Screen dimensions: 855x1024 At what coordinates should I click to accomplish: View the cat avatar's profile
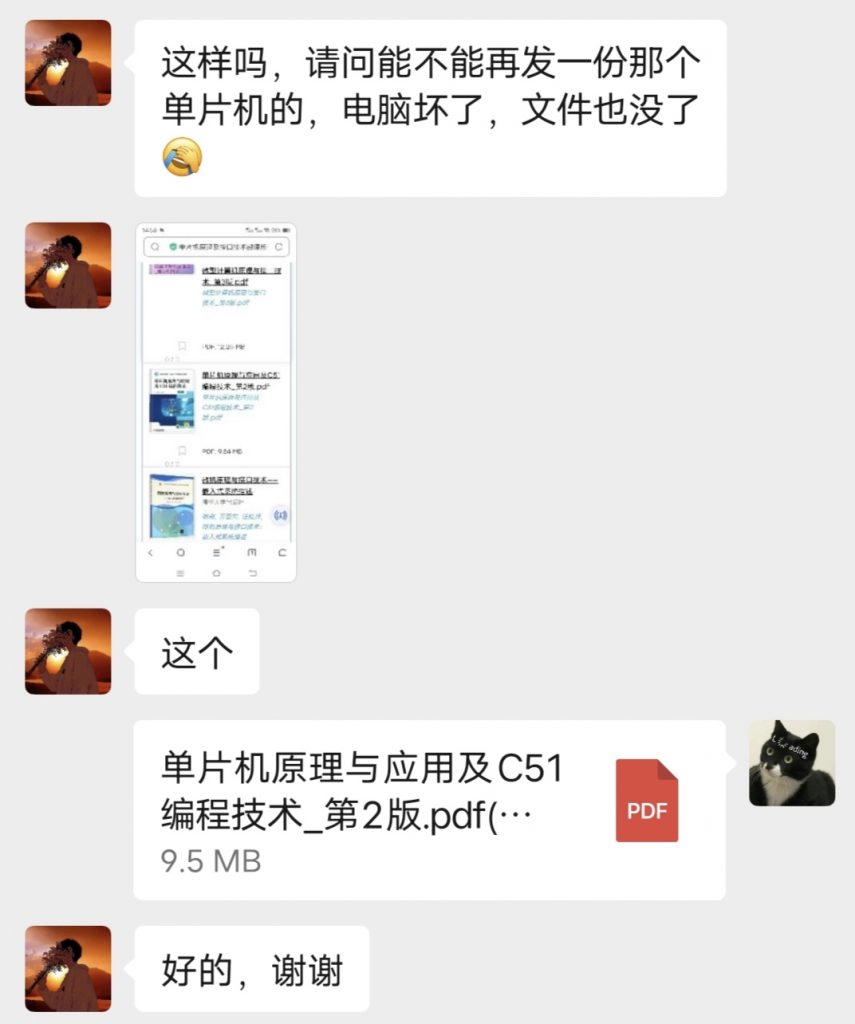tap(791, 763)
